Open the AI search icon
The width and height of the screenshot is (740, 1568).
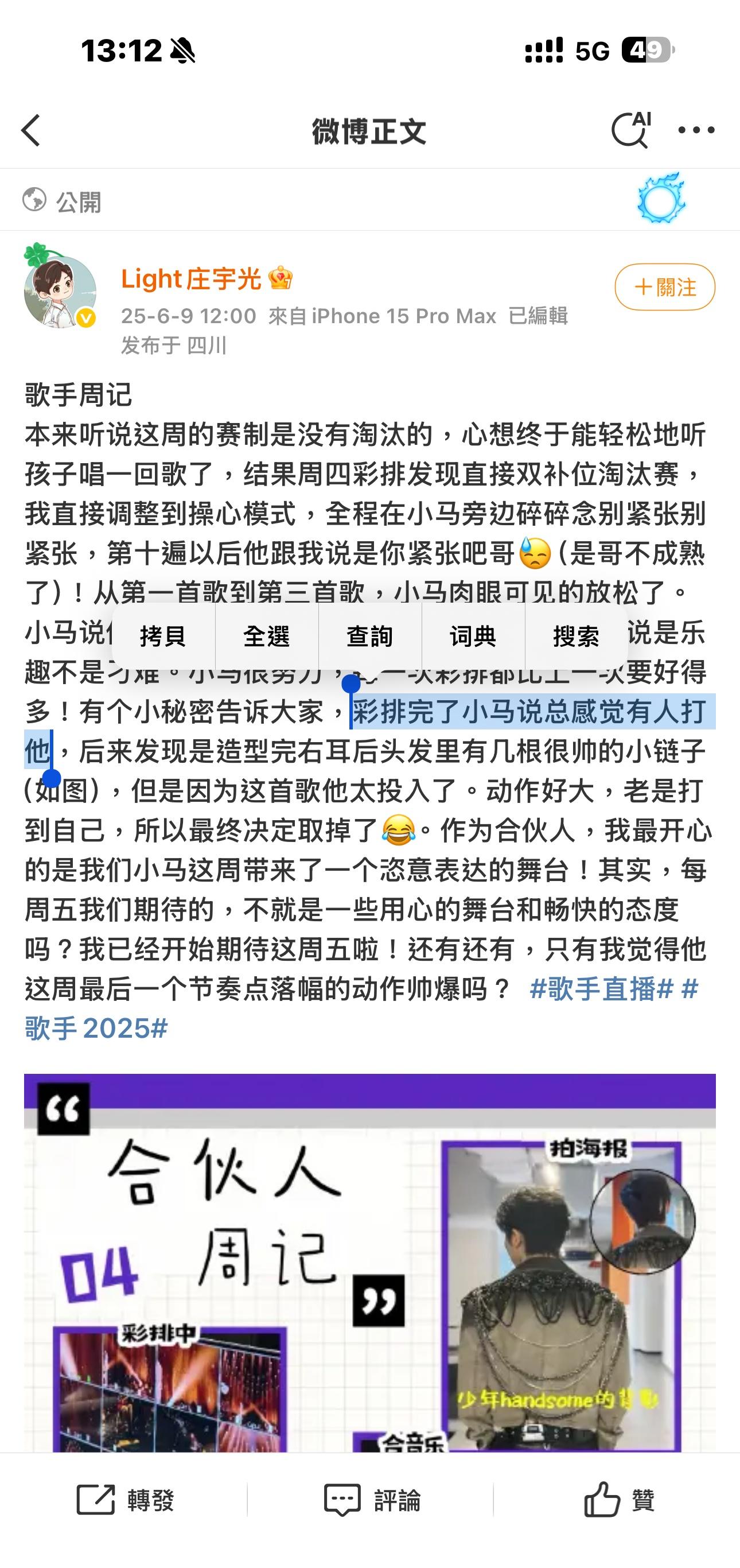click(631, 130)
